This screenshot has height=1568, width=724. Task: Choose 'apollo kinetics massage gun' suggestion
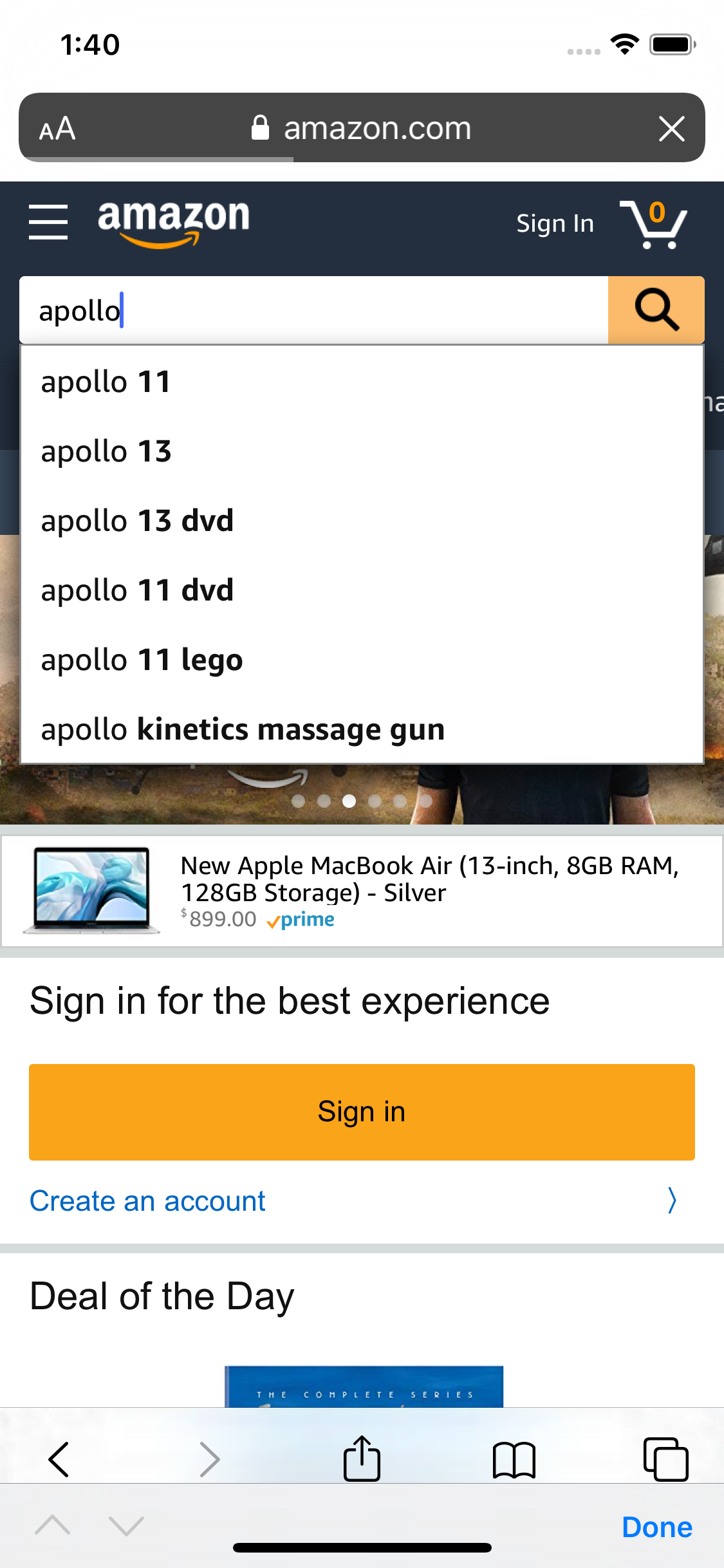coord(242,729)
